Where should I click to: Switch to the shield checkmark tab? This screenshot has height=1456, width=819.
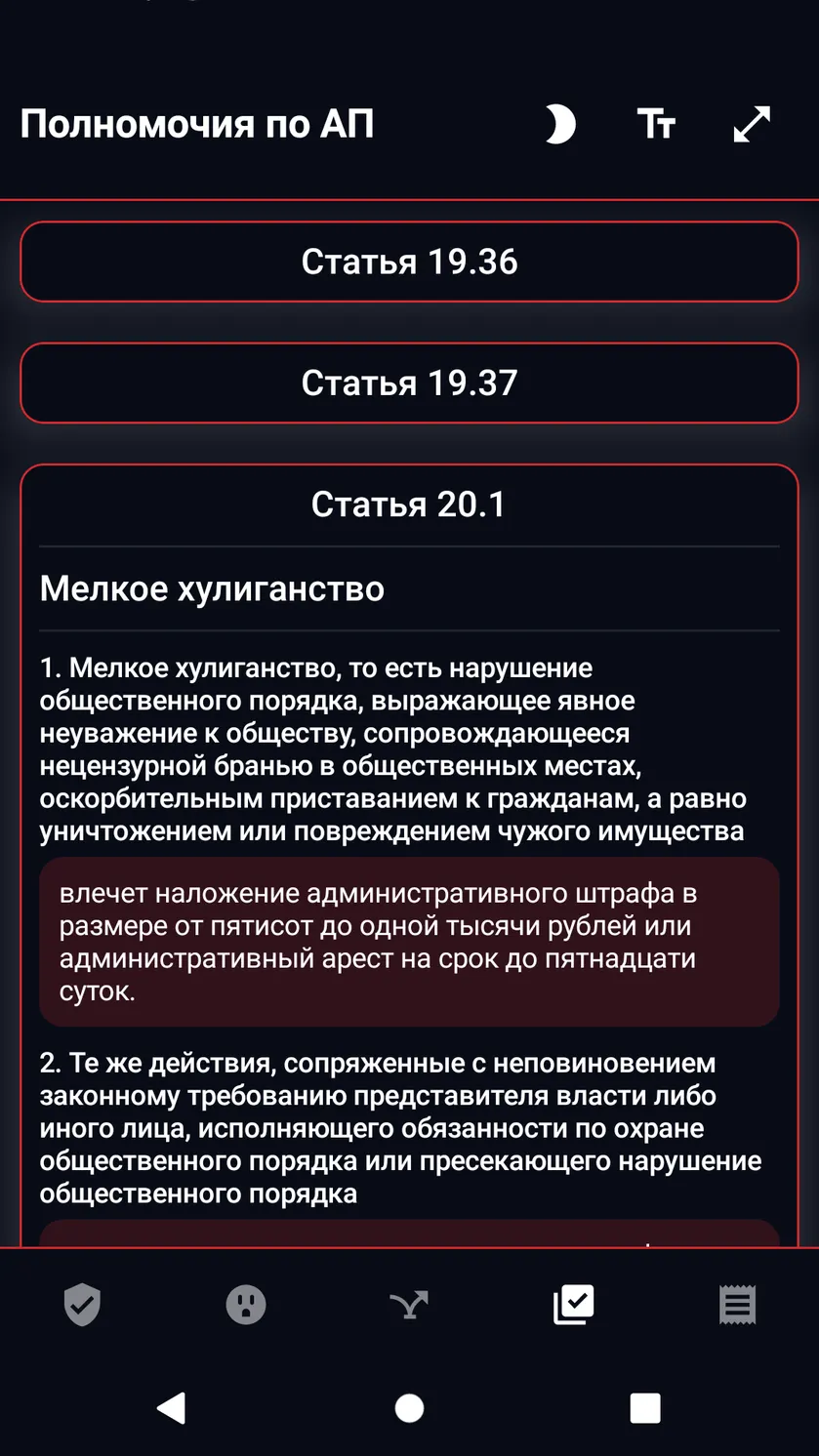[x=82, y=1305]
